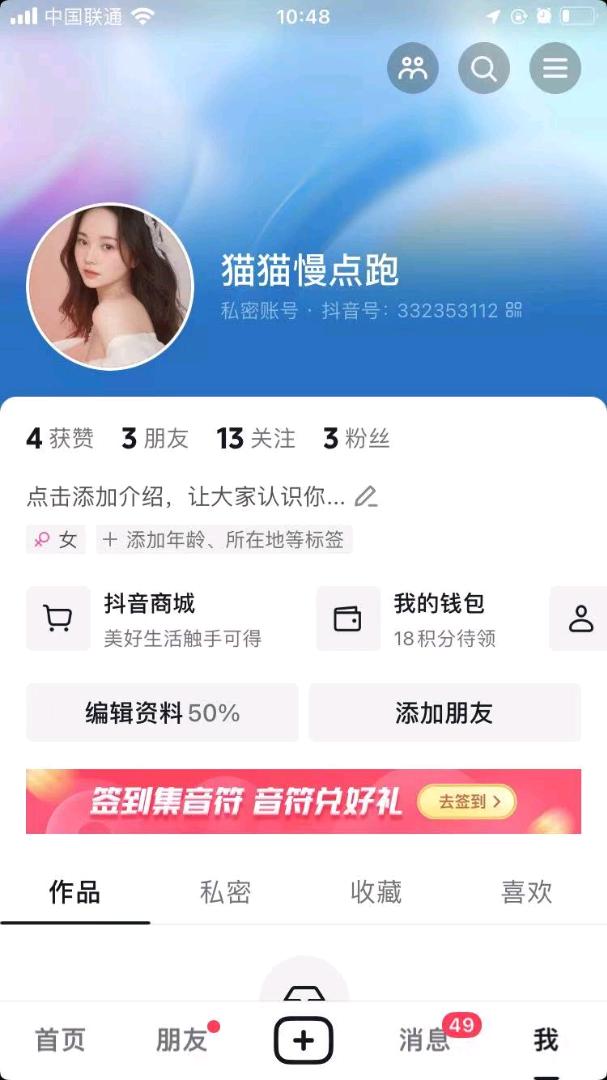View the 13 关注 following list
The image size is (607, 1080).
tap(256, 438)
